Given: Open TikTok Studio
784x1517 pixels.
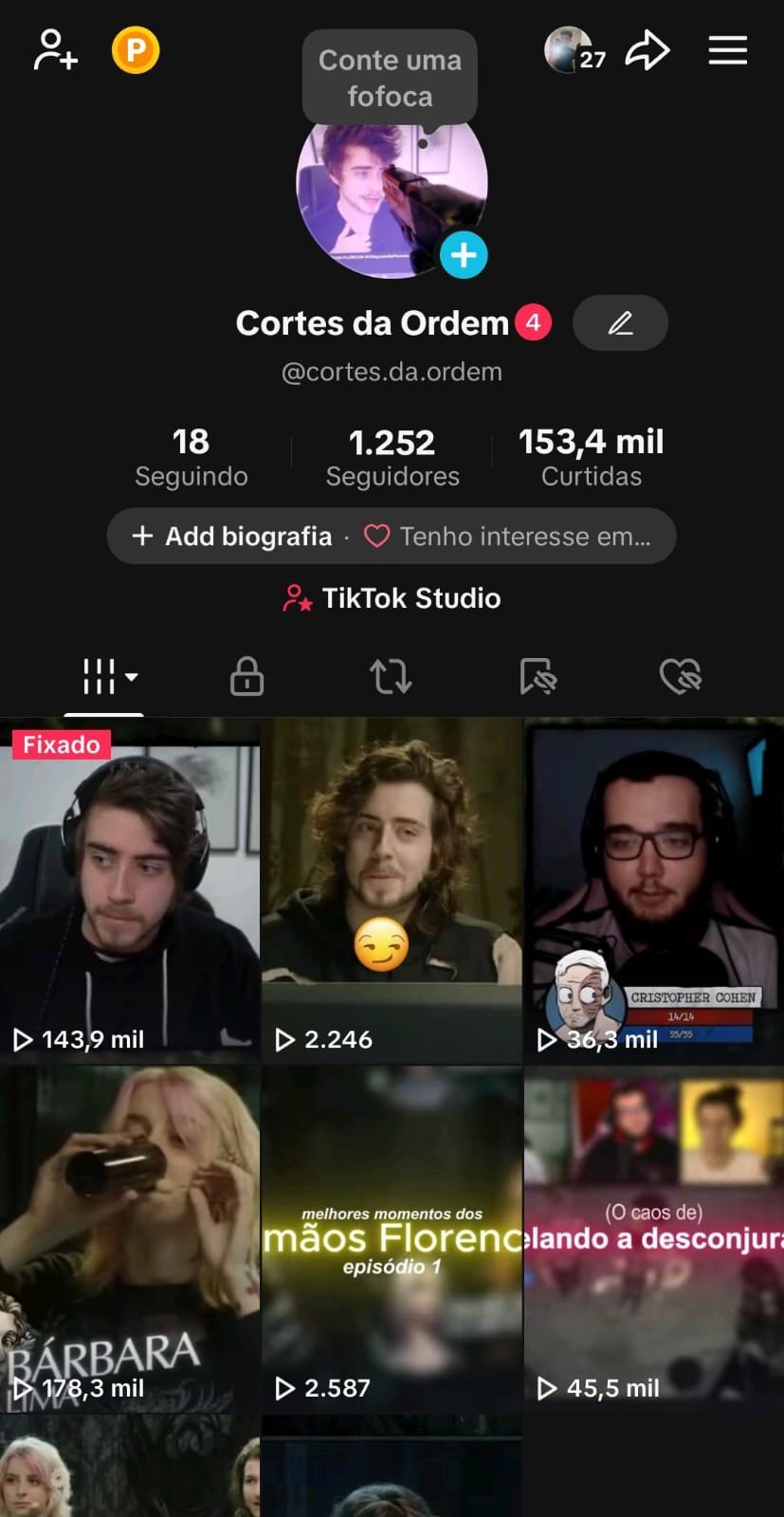Looking at the screenshot, I should click(392, 598).
